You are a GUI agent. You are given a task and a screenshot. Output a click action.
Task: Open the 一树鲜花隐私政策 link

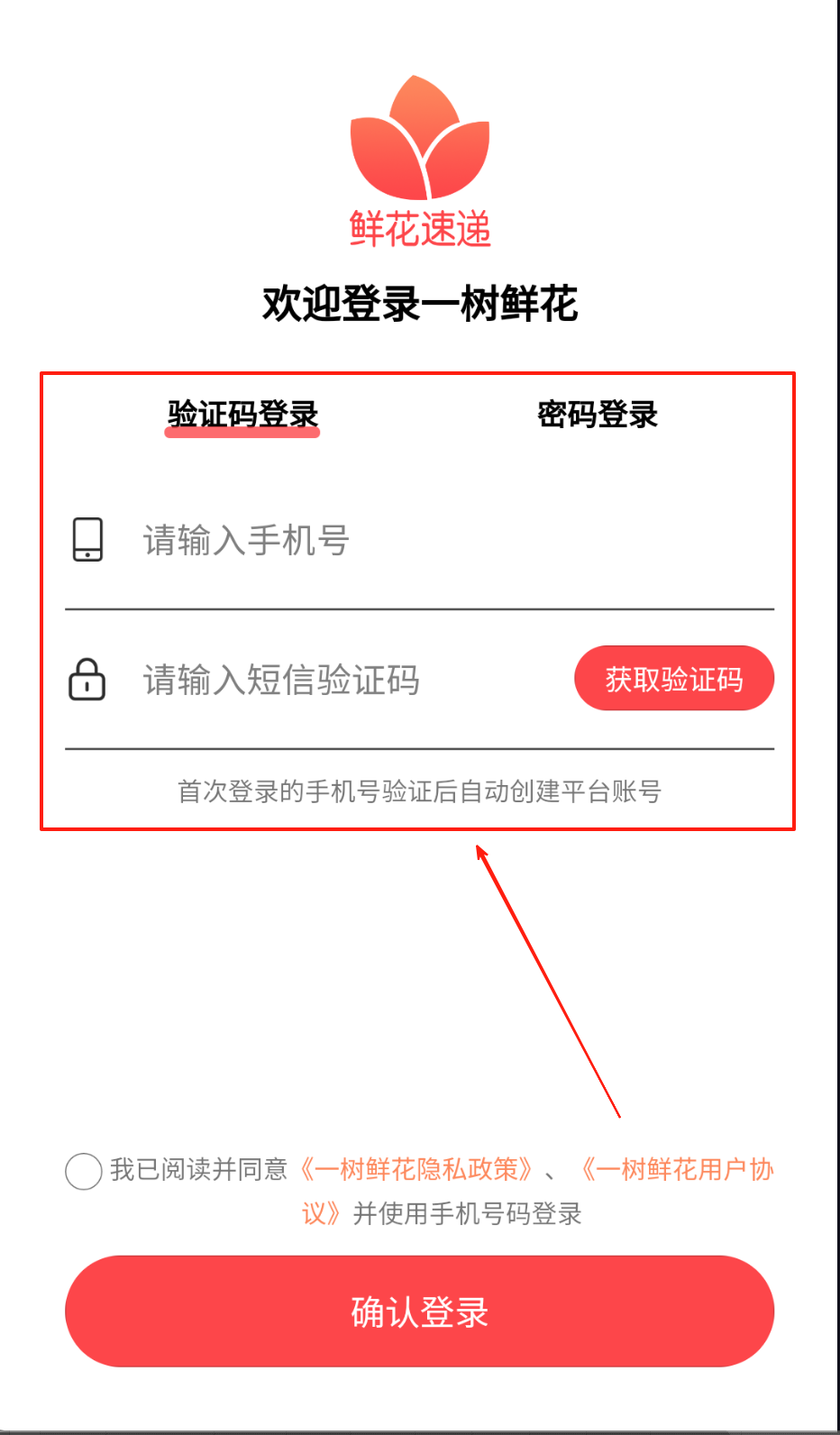click(x=416, y=1170)
